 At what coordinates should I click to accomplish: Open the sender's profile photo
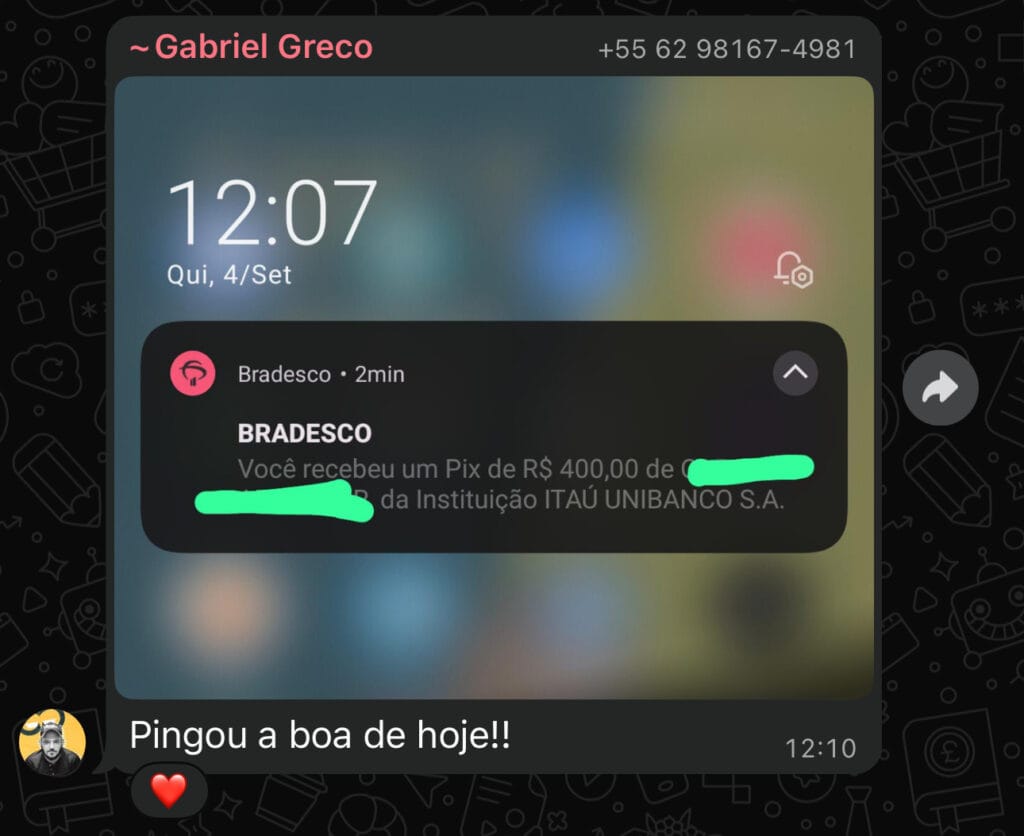[x=52, y=743]
